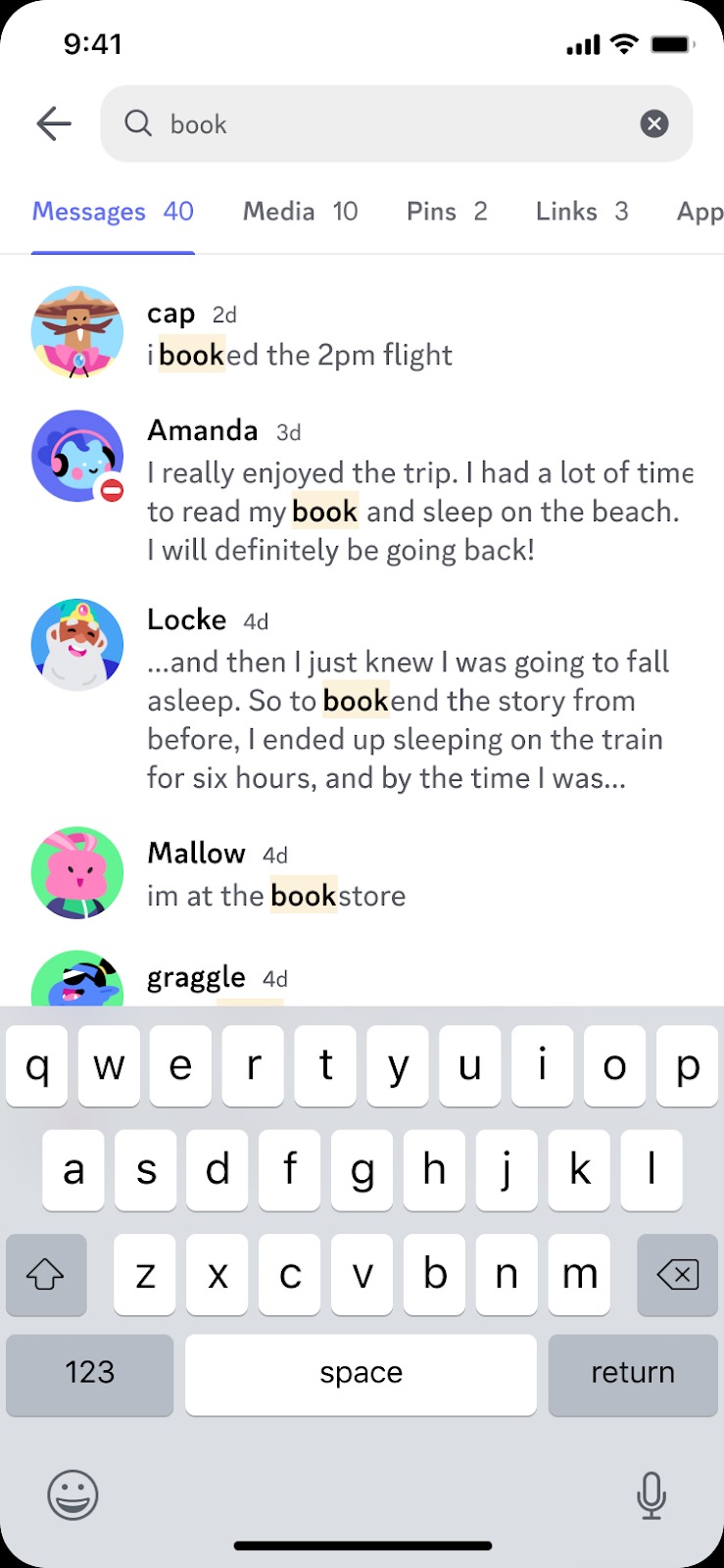Click the back arrow to exit search

tap(54, 123)
